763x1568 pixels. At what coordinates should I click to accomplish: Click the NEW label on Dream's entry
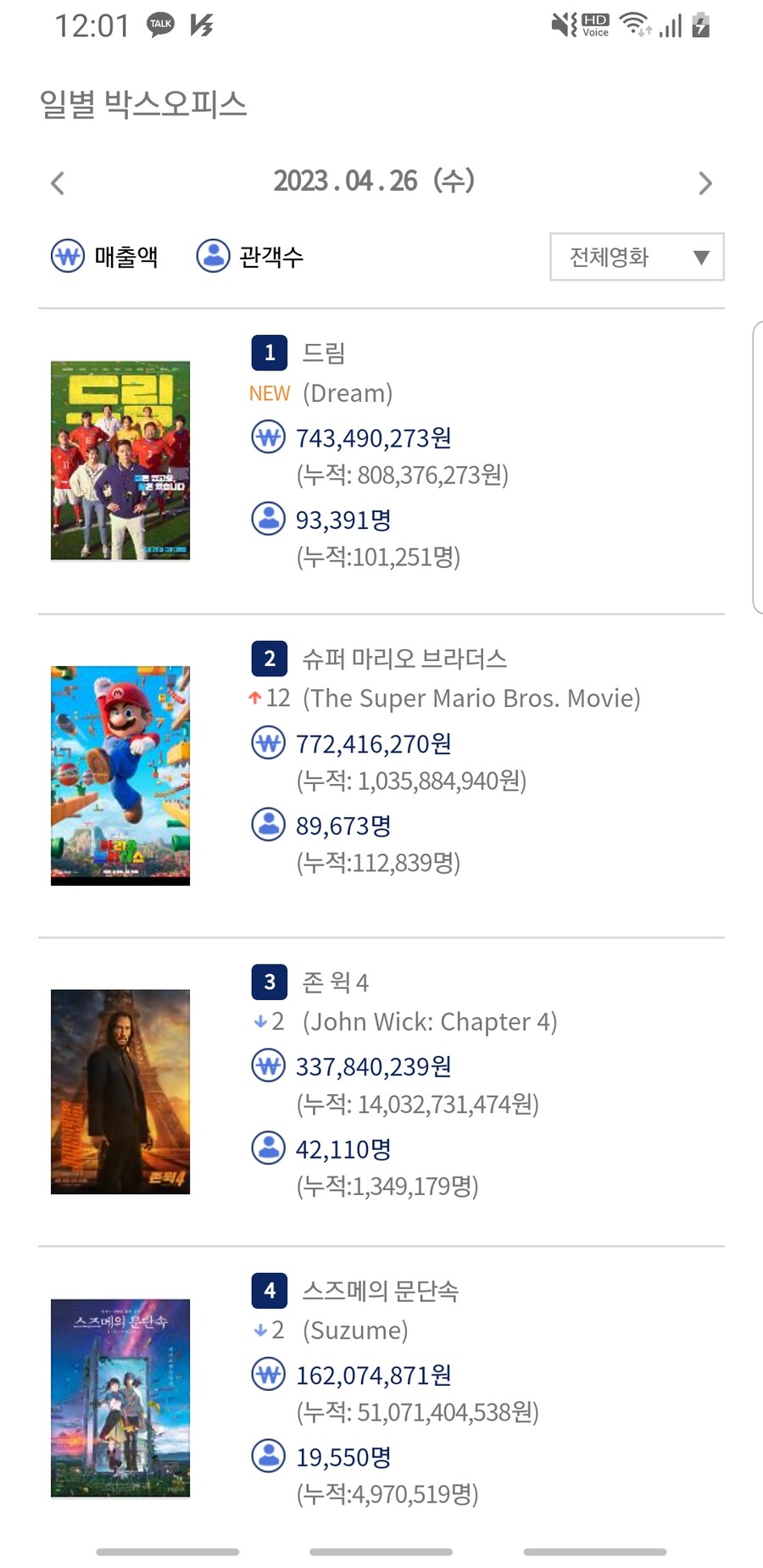coord(269,392)
